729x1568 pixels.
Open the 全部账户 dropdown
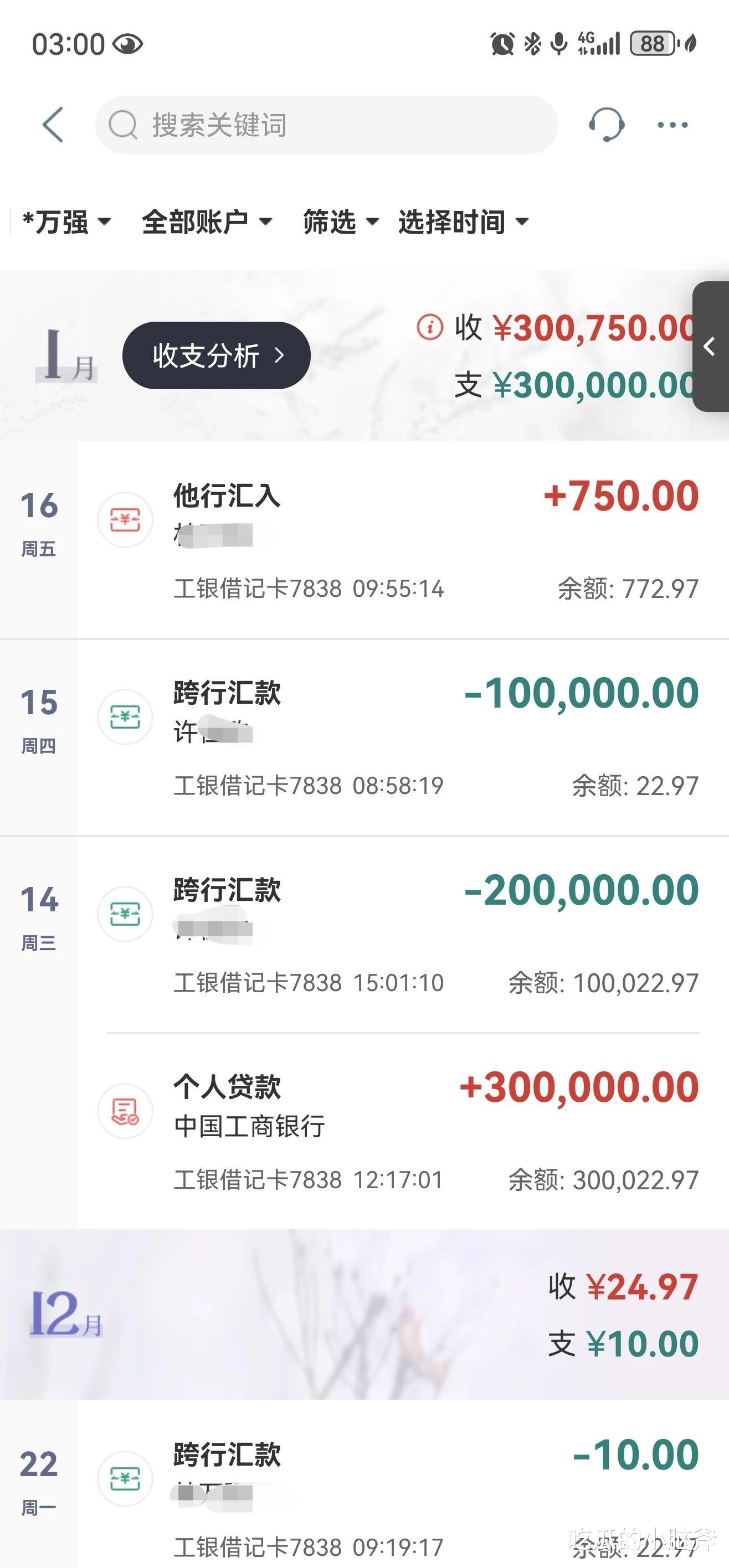point(207,222)
